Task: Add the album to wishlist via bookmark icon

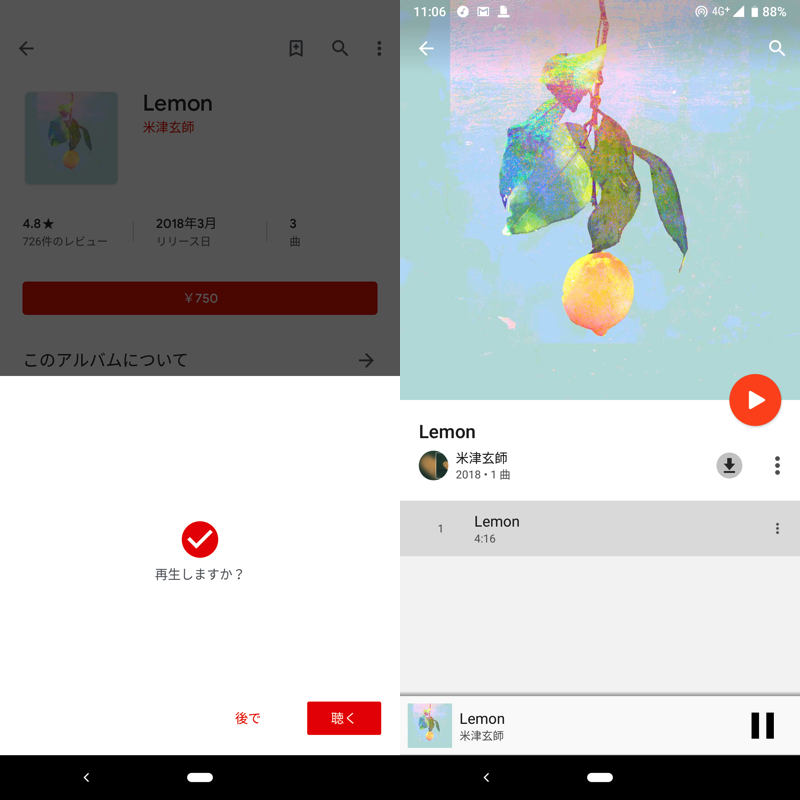Action: (296, 48)
